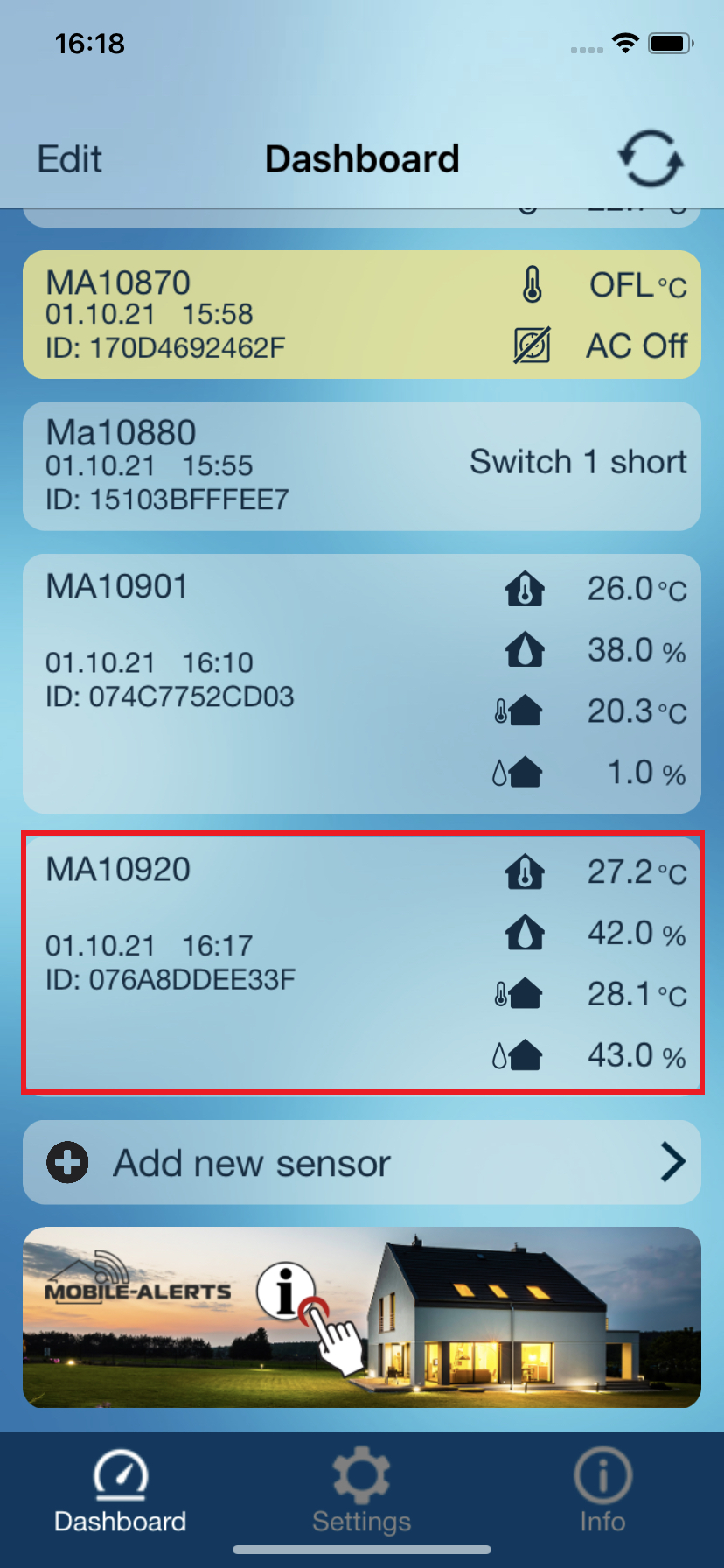Go to the Info tab
This screenshot has height=1568, width=724.
(x=602, y=1491)
